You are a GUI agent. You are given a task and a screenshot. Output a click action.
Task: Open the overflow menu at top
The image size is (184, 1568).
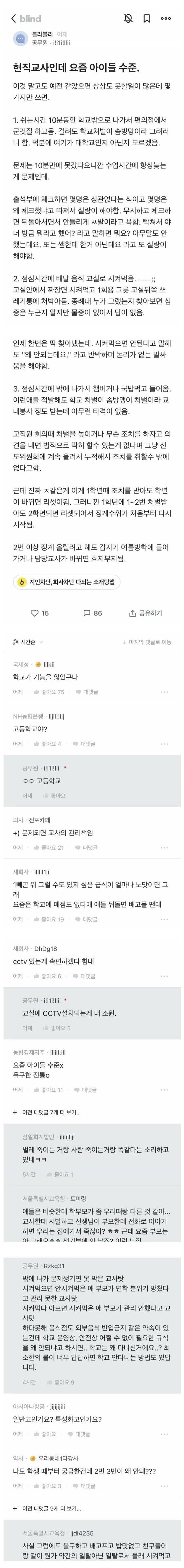166,19
